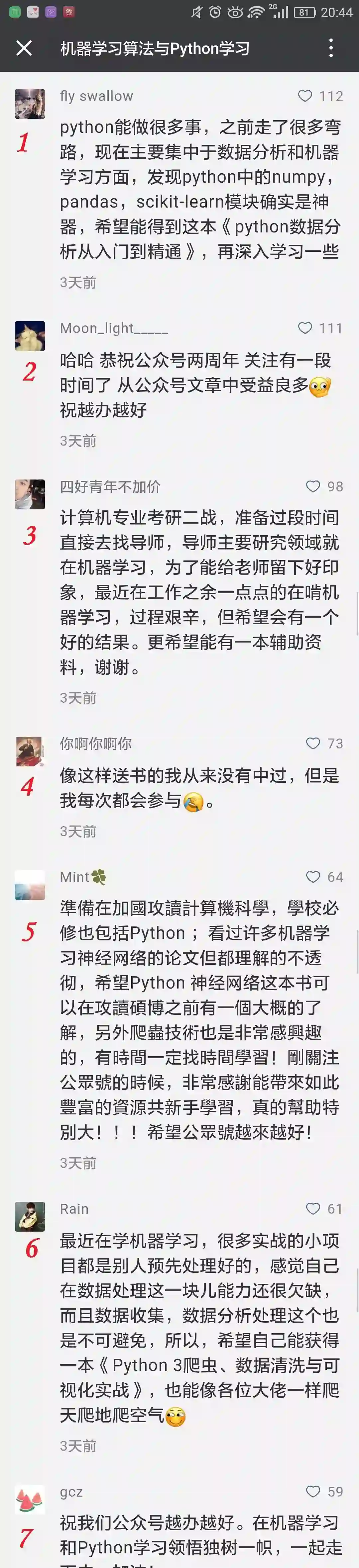
Task: Like Rain's comment
Action: tap(313, 1208)
